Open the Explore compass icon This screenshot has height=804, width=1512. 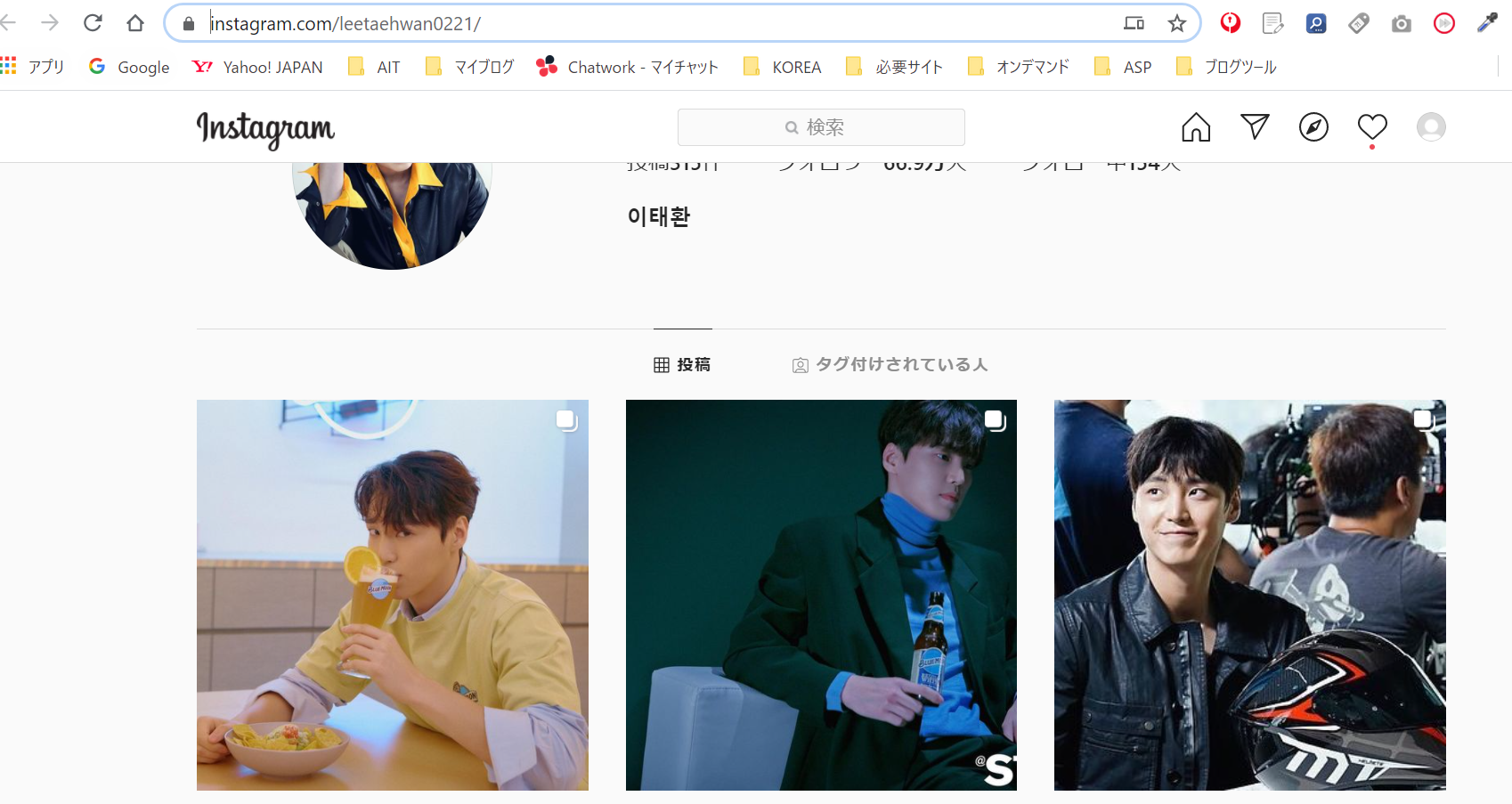coord(1313,127)
